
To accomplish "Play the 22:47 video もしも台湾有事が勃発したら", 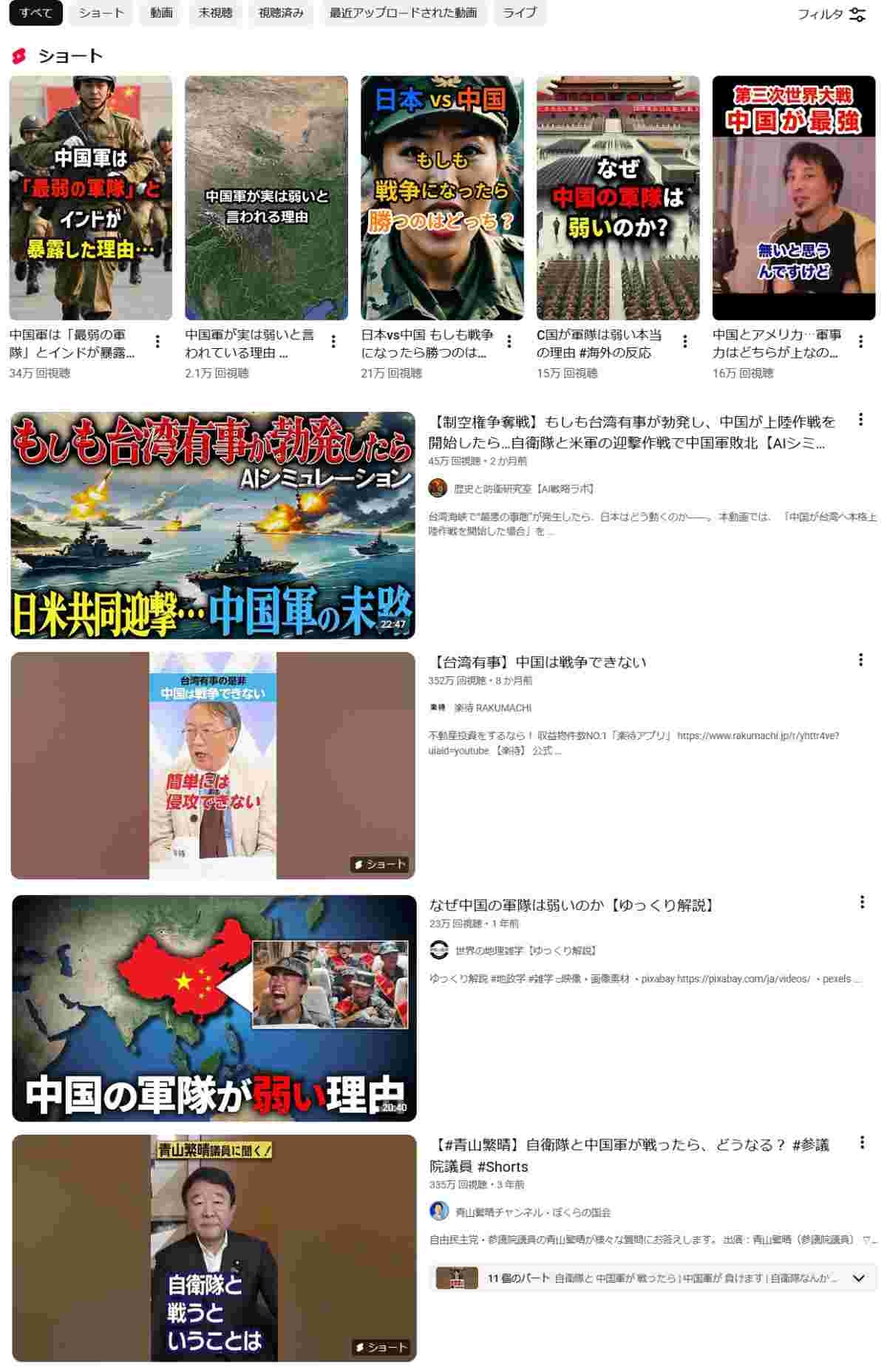I will (213, 526).
